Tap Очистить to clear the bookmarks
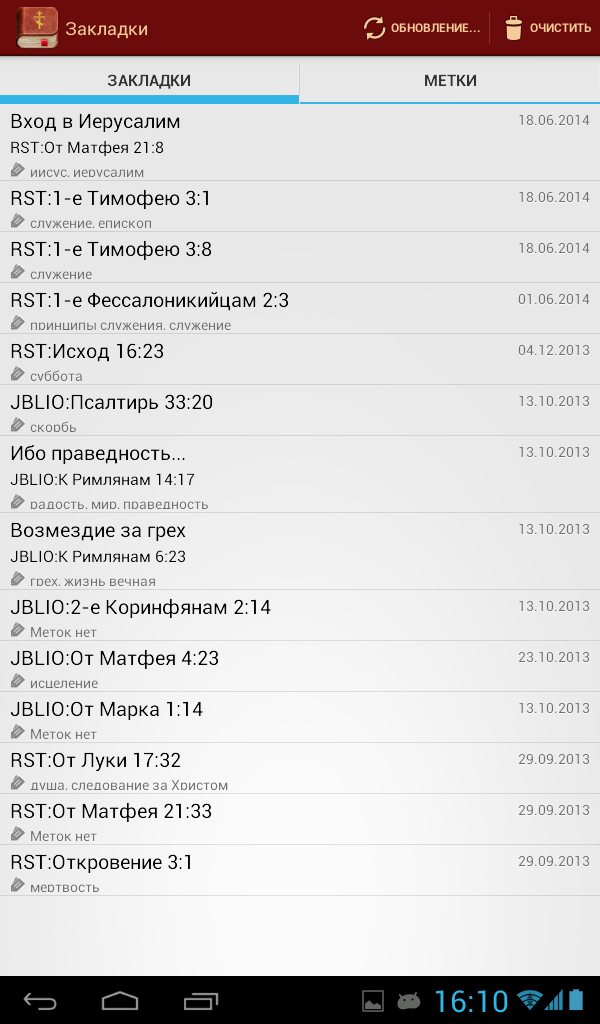Screen dimensions: 600x1024 click(548, 28)
